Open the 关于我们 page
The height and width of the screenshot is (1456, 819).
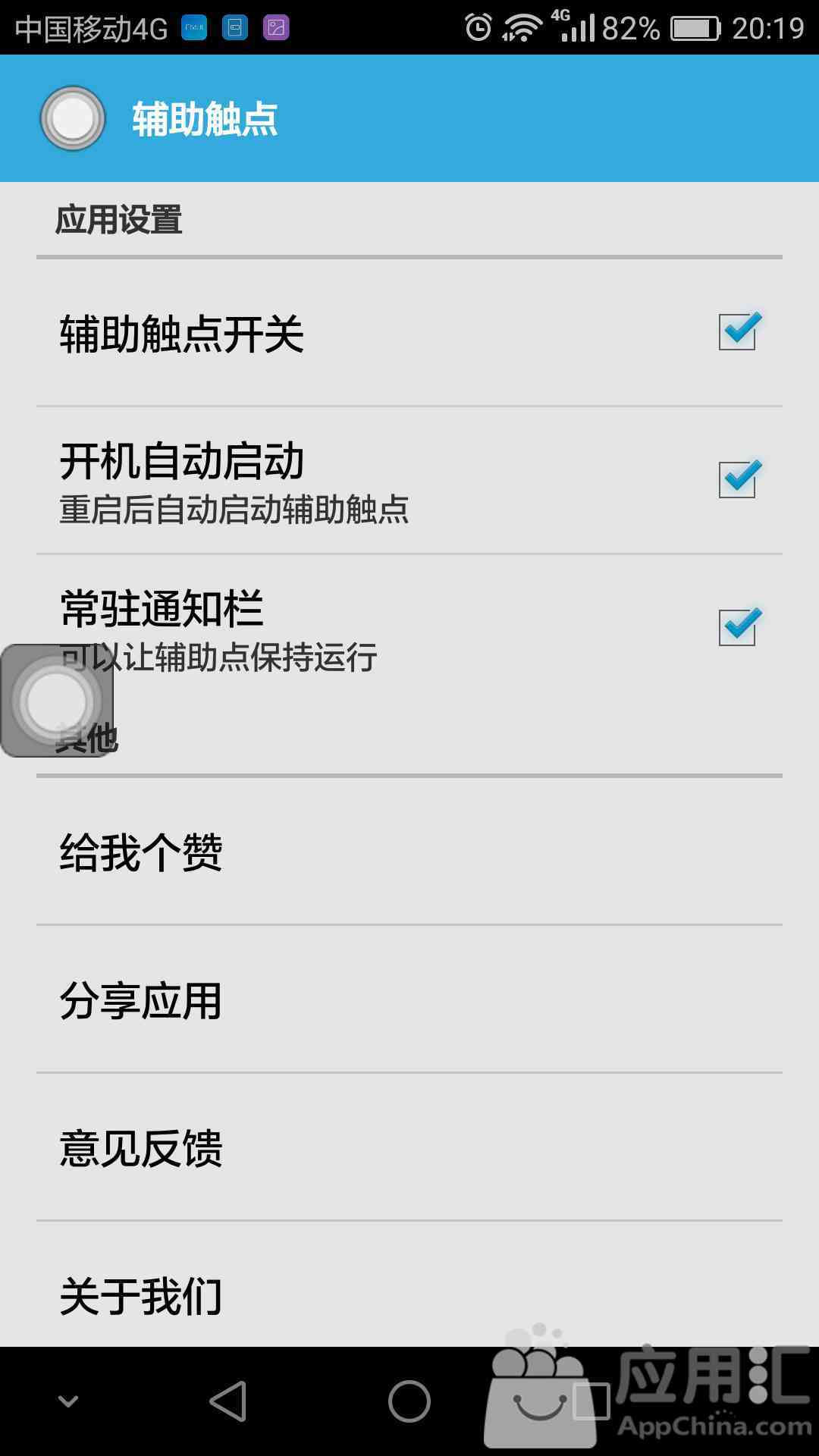(409, 1285)
